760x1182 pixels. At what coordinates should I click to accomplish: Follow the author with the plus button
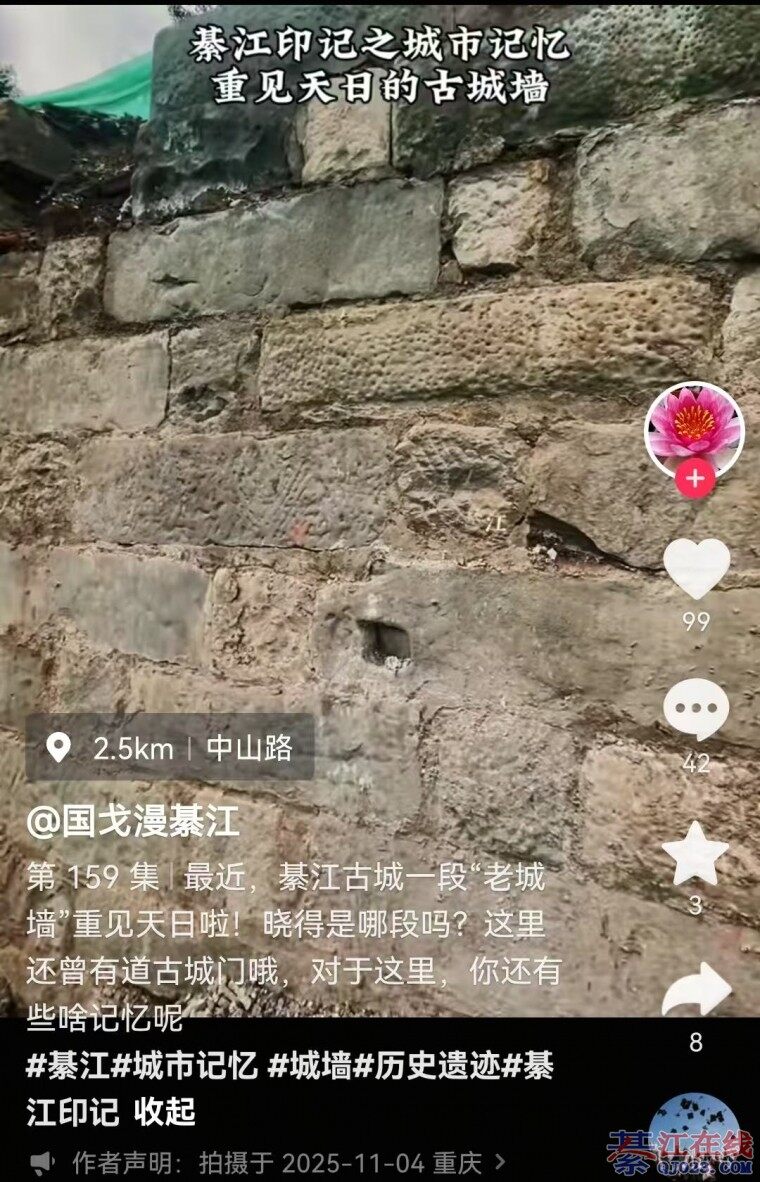click(x=695, y=479)
